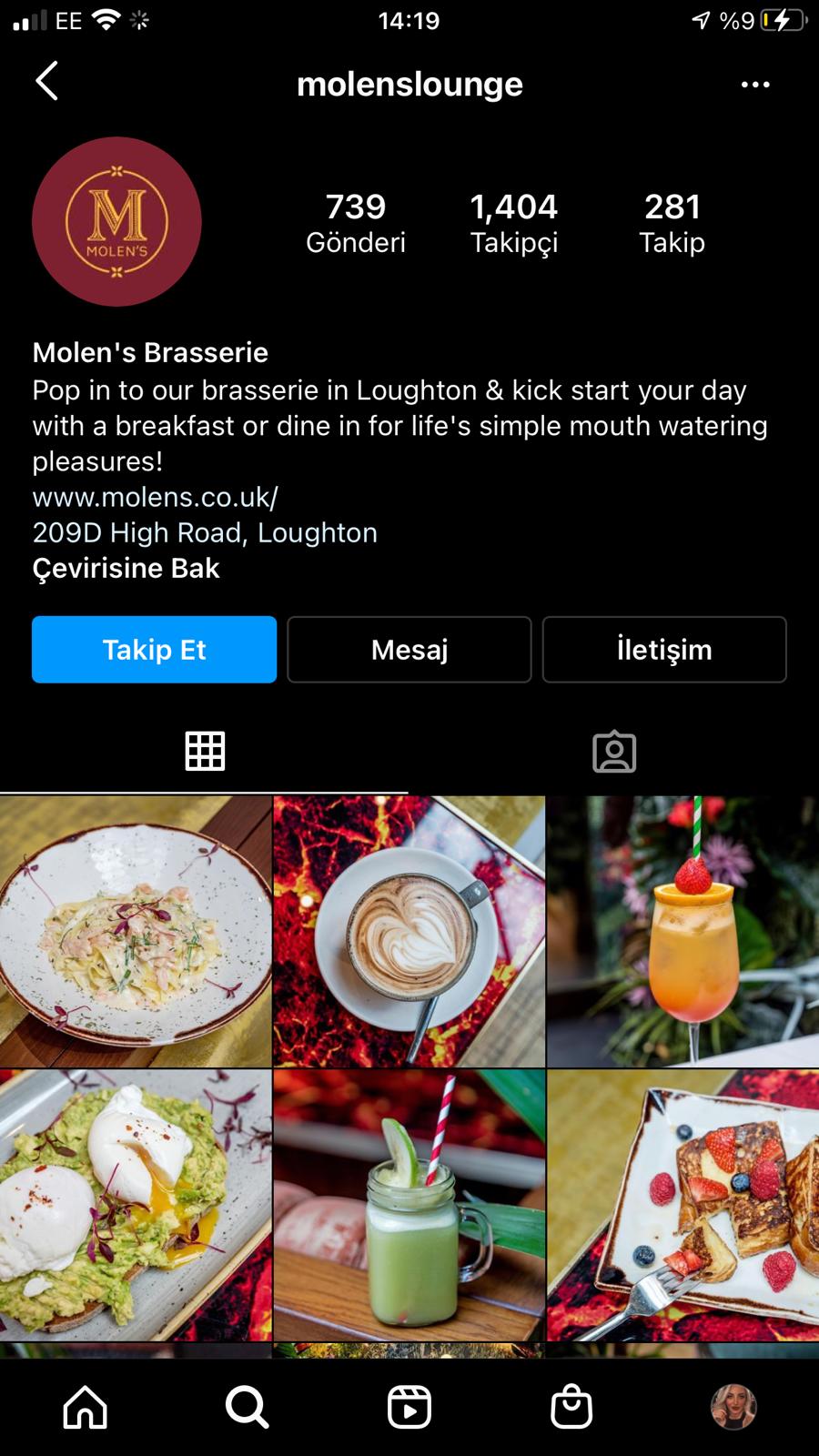Select the posts grid tab
This screenshot has height=1456, width=819.
[x=205, y=752]
